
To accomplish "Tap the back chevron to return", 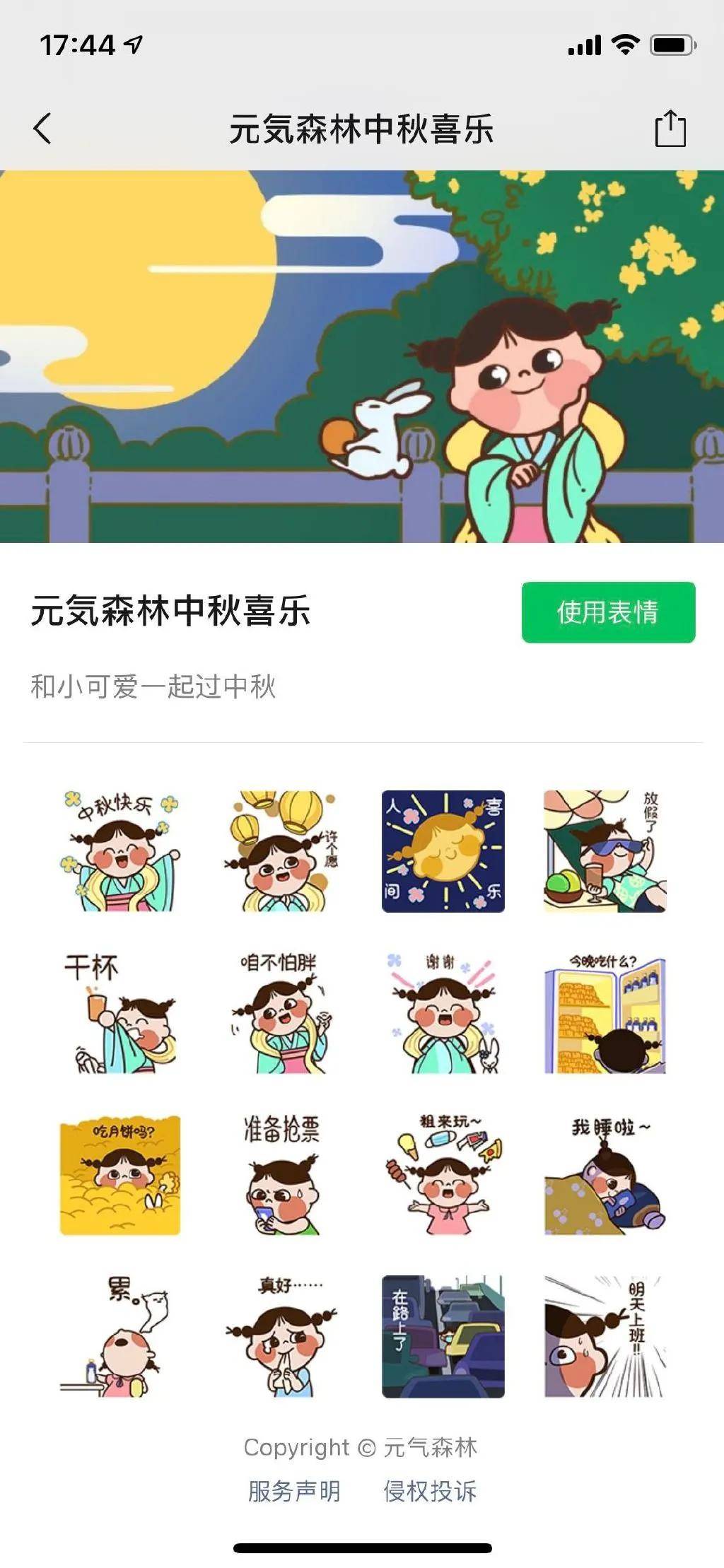I will [x=42, y=129].
